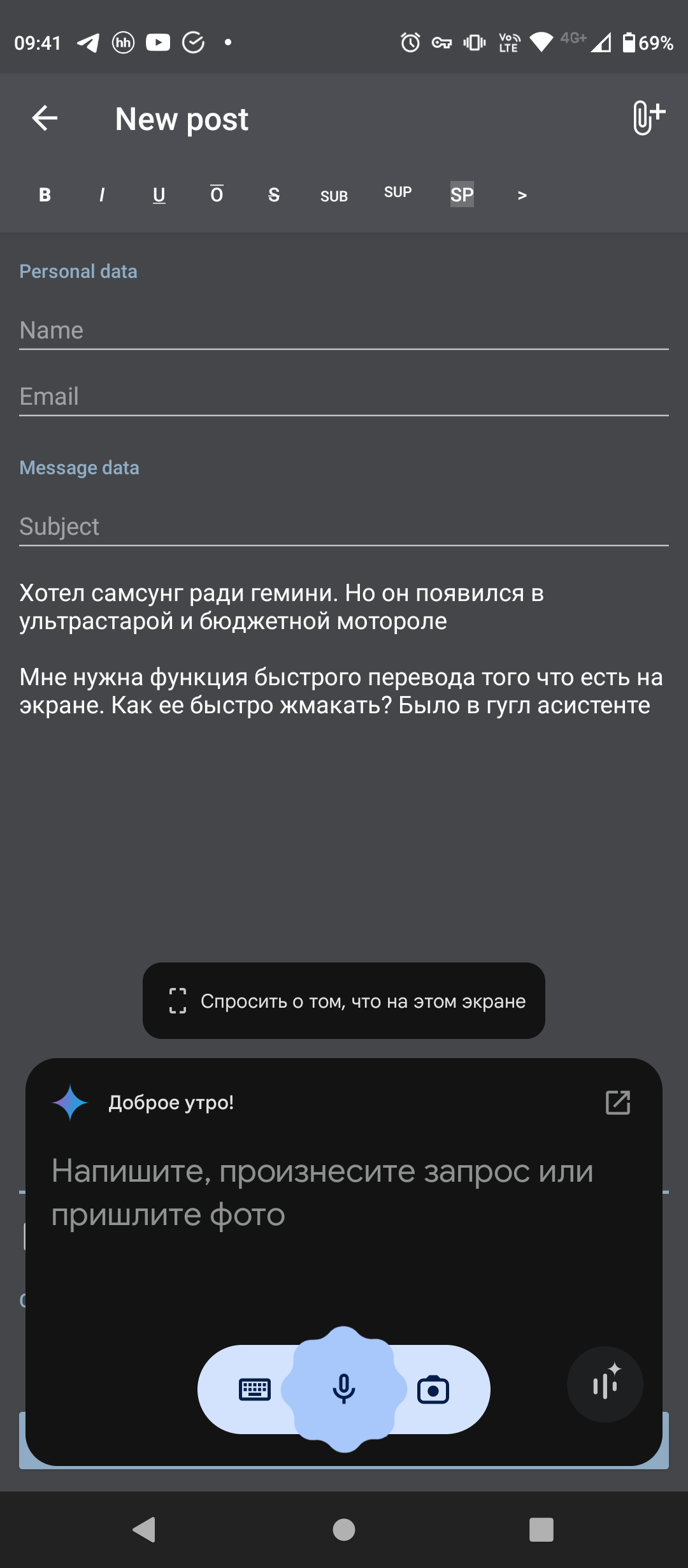Launch Gemini Live with the sparkle bars icon
This screenshot has width=688, height=1568.
click(605, 1384)
